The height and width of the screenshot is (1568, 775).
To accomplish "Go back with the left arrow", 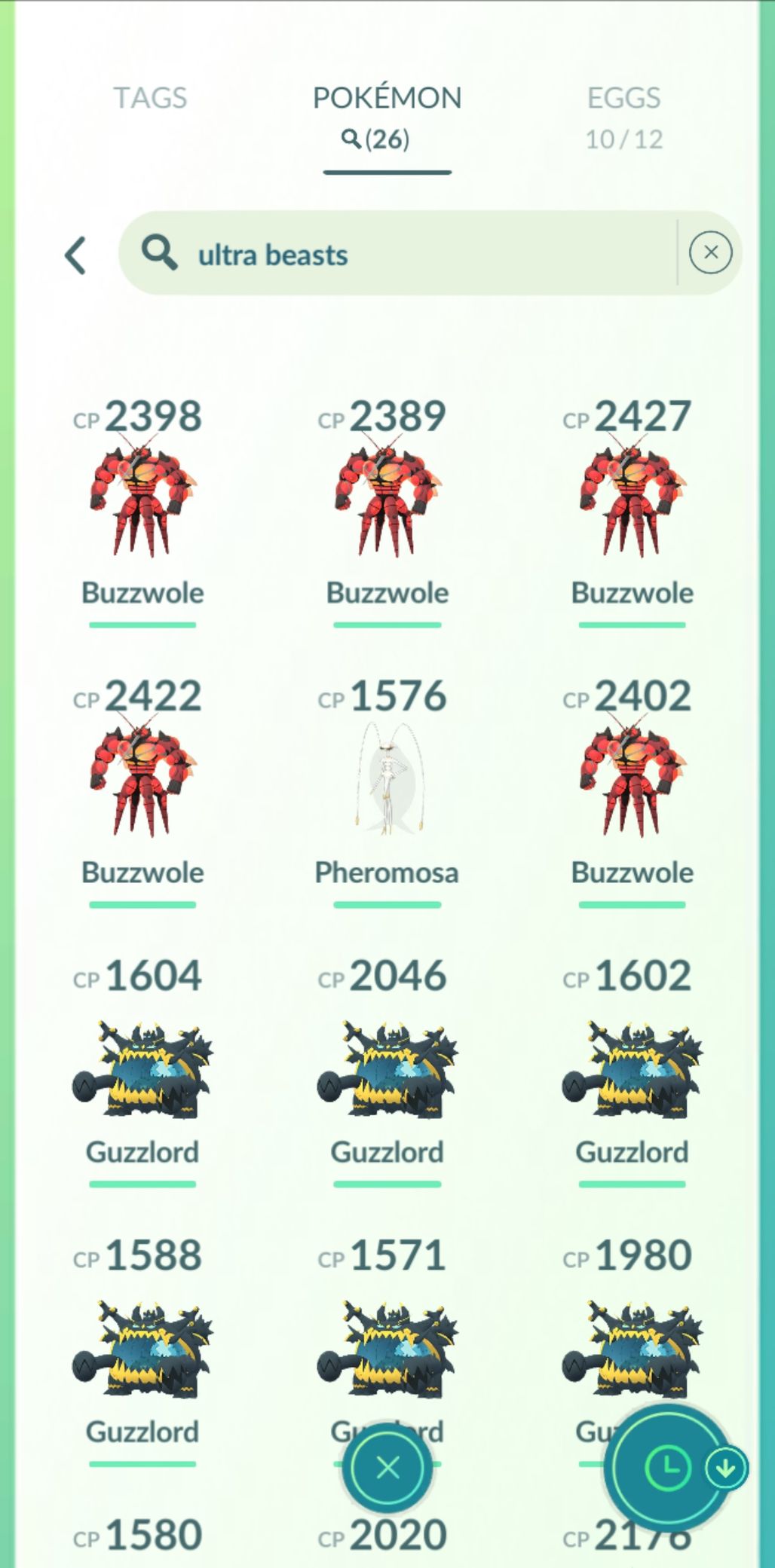I will tap(75, 255).
